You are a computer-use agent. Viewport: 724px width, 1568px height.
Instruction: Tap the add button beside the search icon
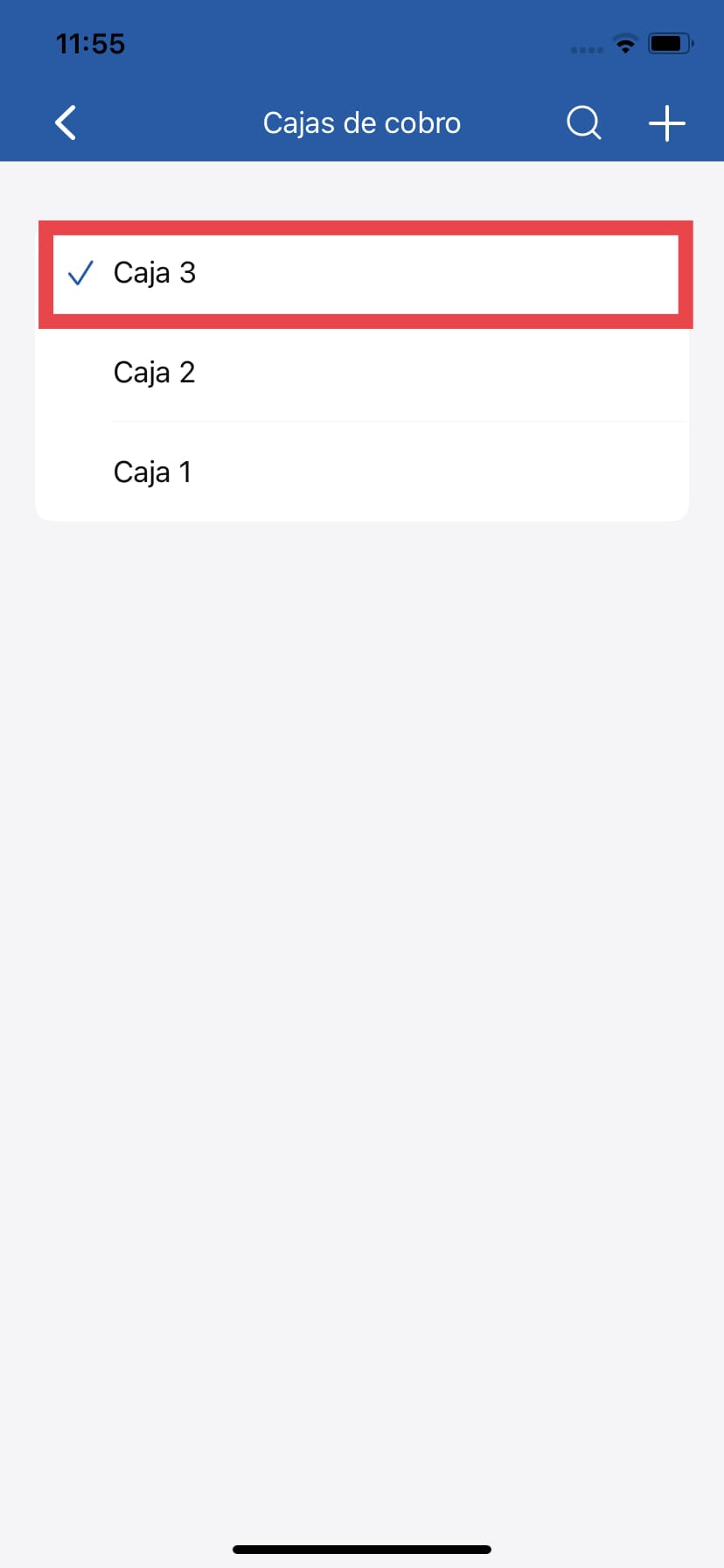point(666,122)
